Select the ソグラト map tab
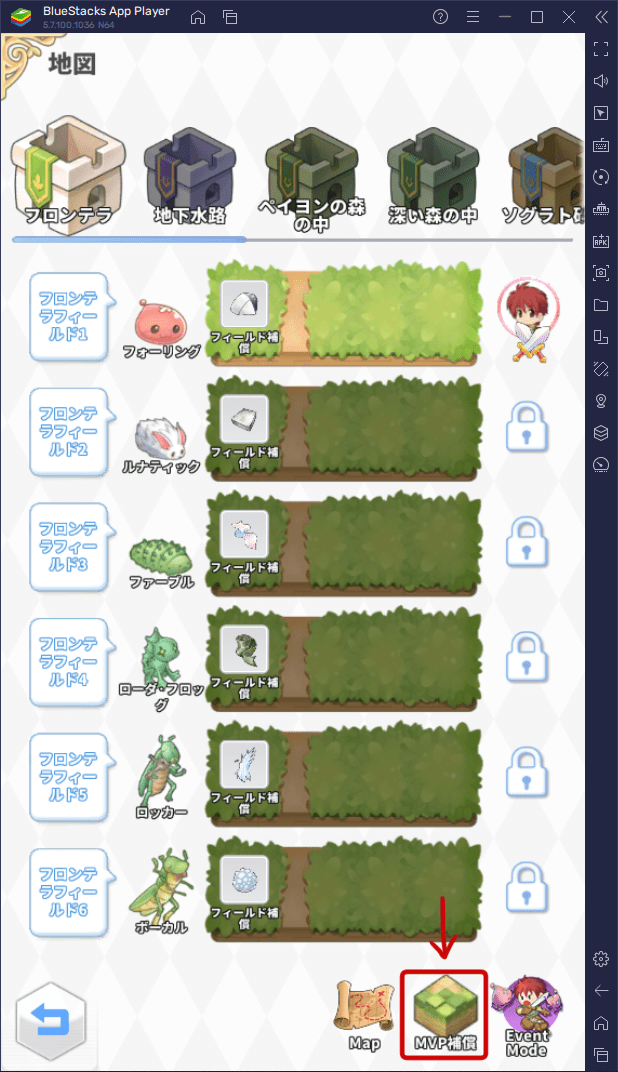 pyautogui.click(x=545, y=178)
